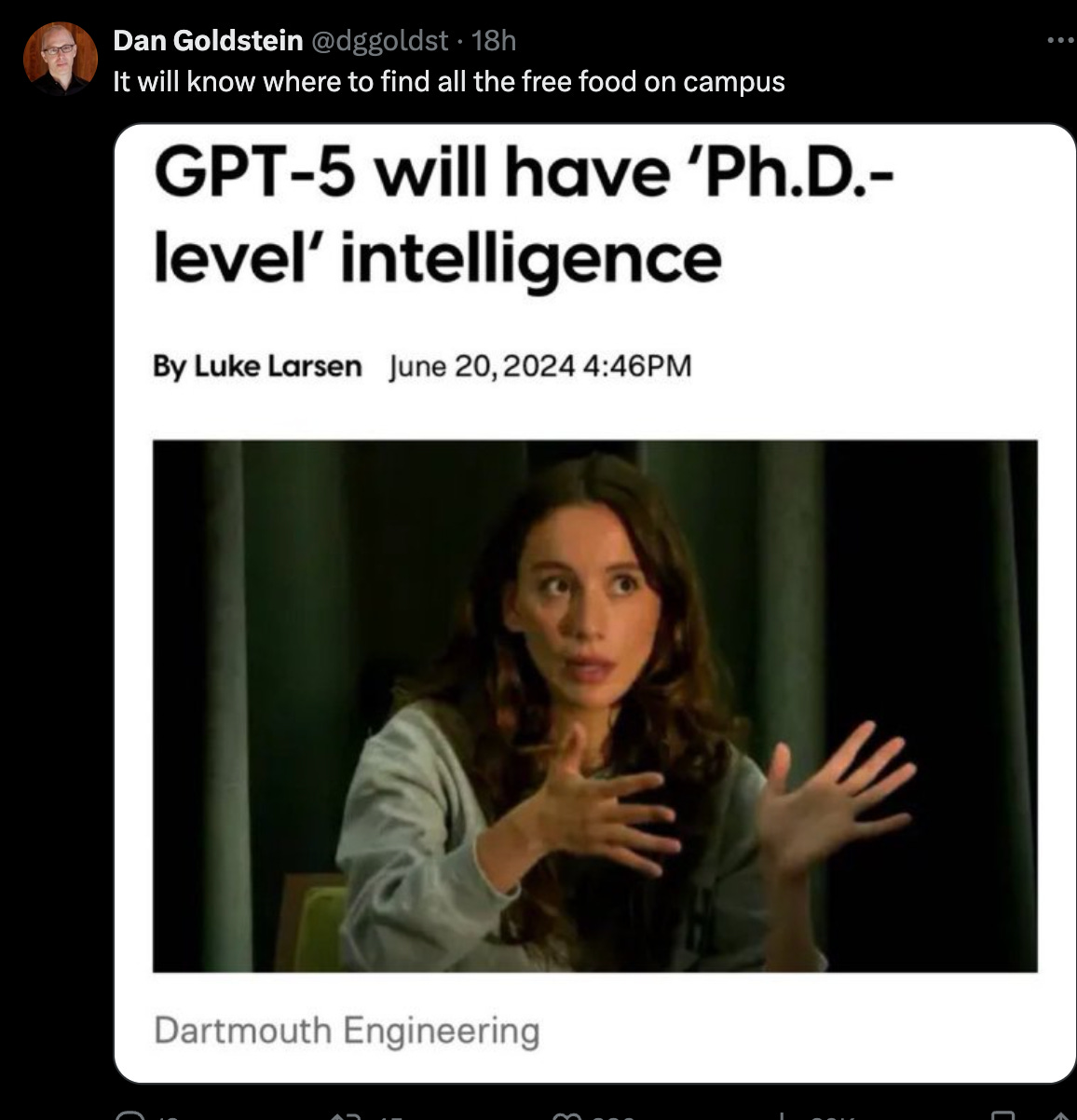Open Dan Goldstein's profile picture

pyautogui.click(x=60, y=59)
